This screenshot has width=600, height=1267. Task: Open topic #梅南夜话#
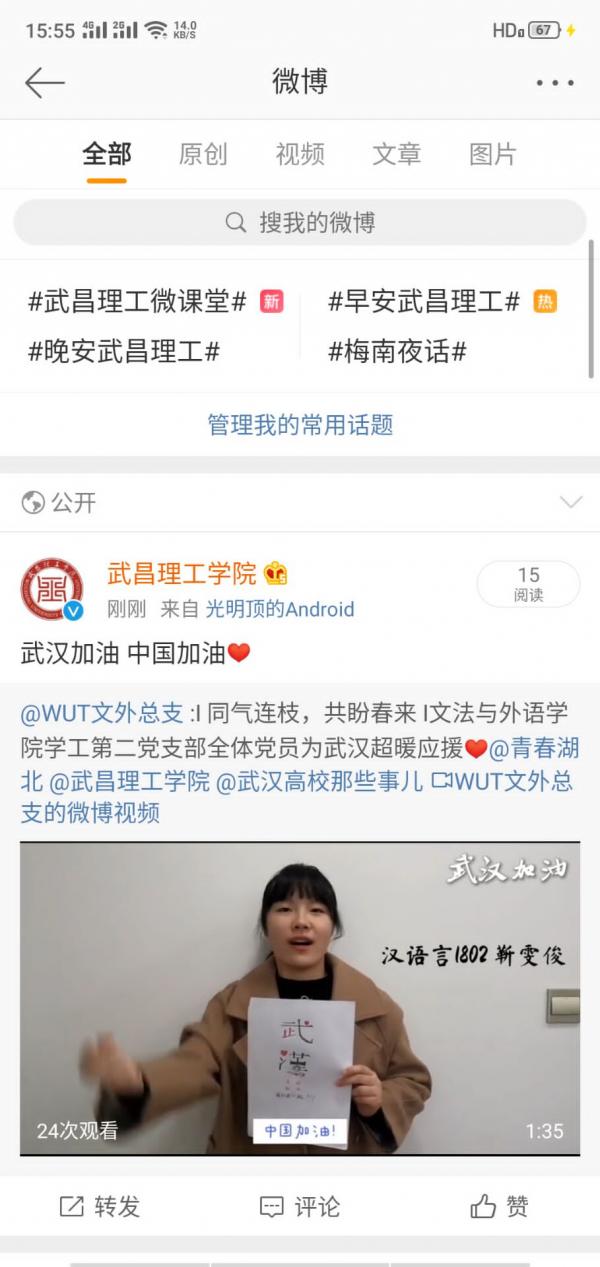398,351
